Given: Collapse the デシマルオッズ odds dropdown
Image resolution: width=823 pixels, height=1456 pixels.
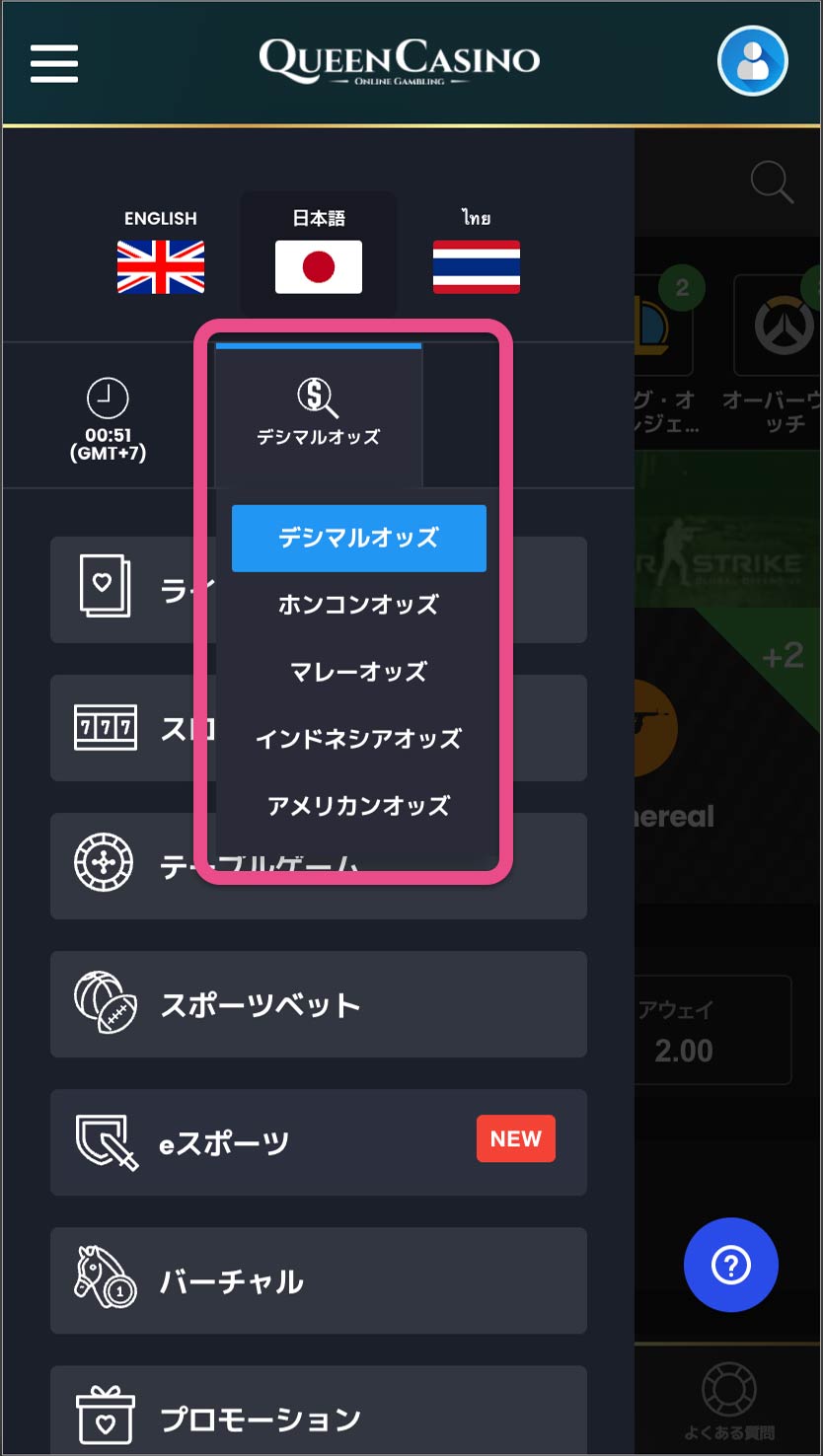Looking at the screenshot, I should [x=318, y=414].
